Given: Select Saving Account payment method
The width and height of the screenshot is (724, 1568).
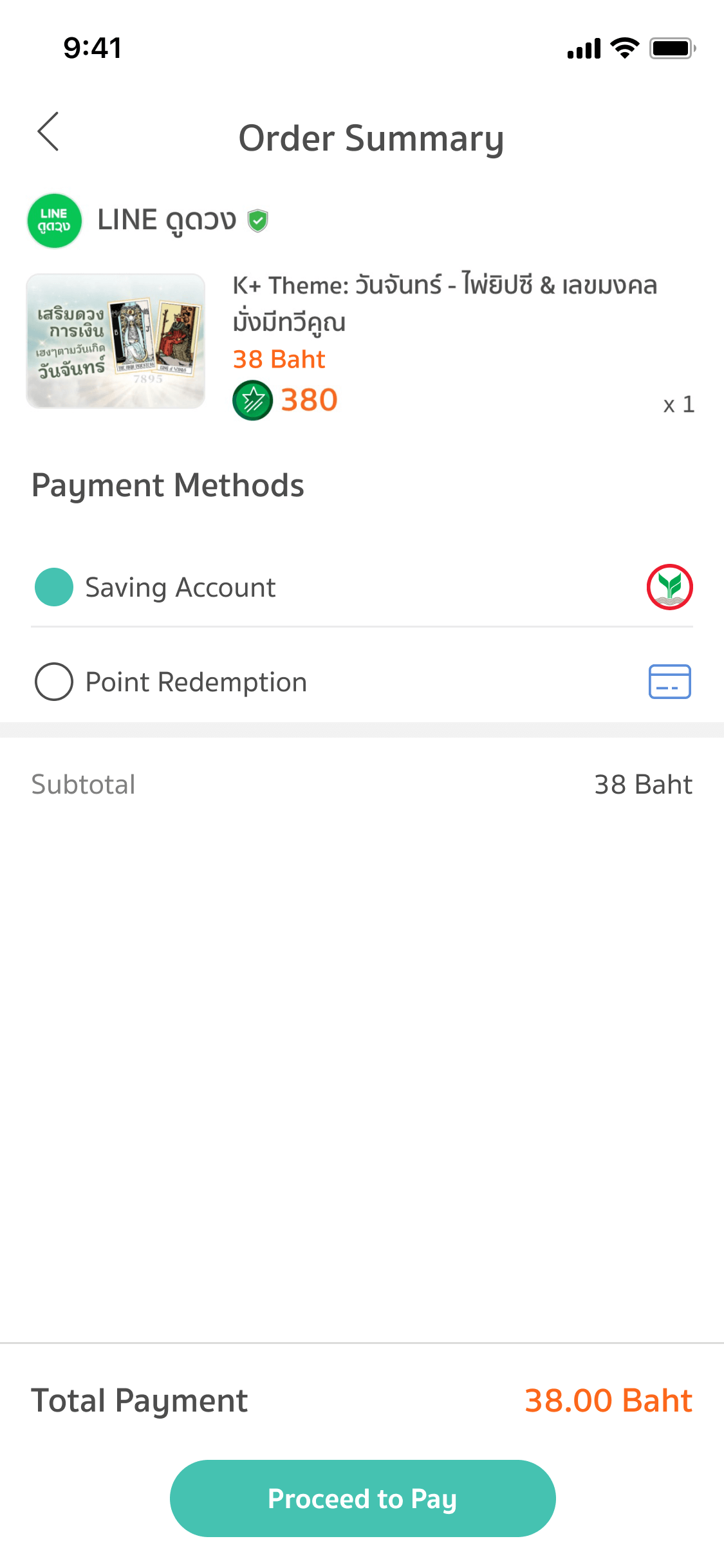Looking at the screenshot, I should pos(54,587).
